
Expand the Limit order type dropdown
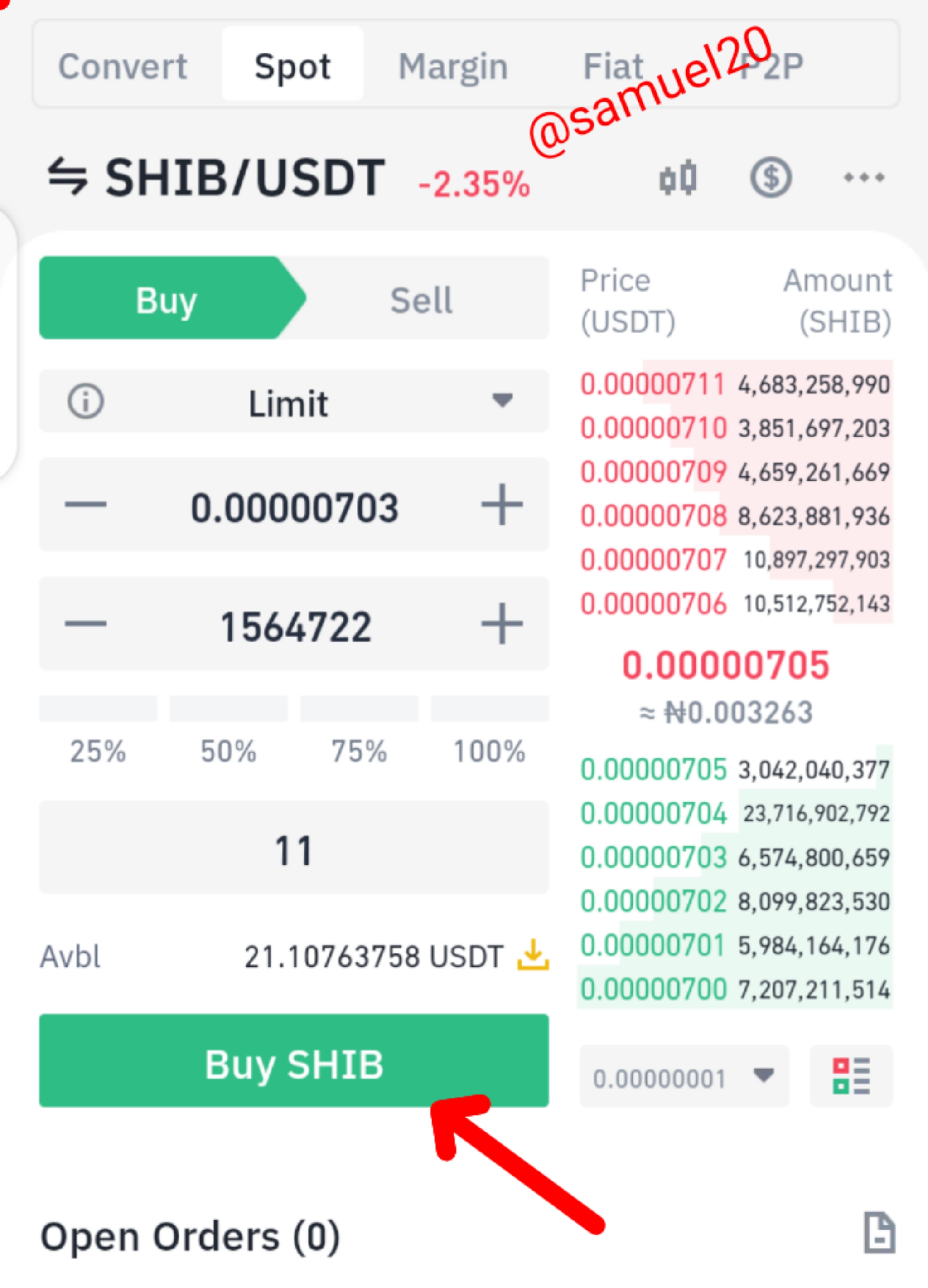tap(294, 402)
